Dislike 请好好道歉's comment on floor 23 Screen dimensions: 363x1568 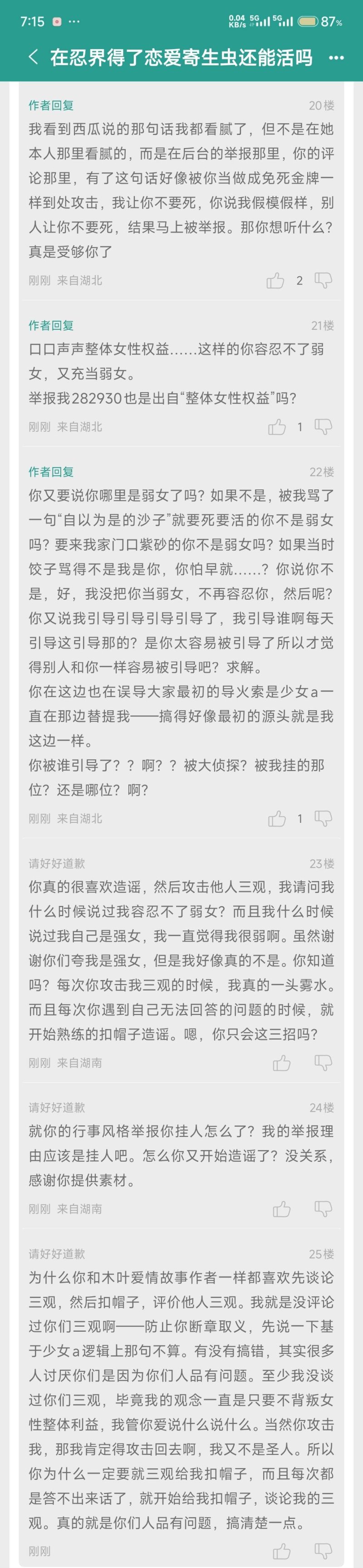323,1063
